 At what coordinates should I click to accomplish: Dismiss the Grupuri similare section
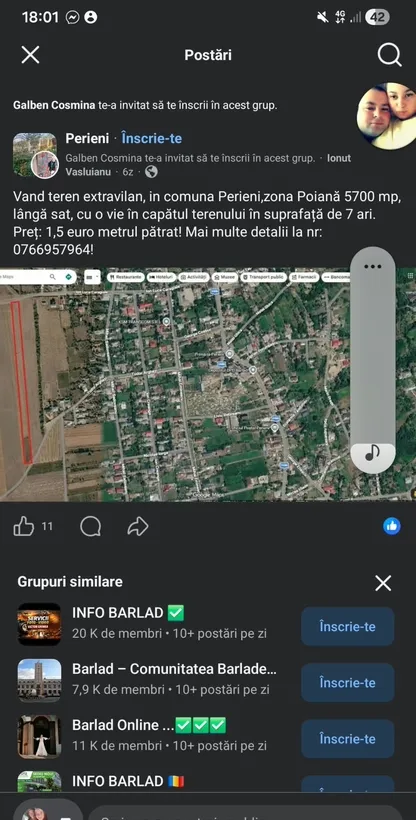[x=383, y=583]
